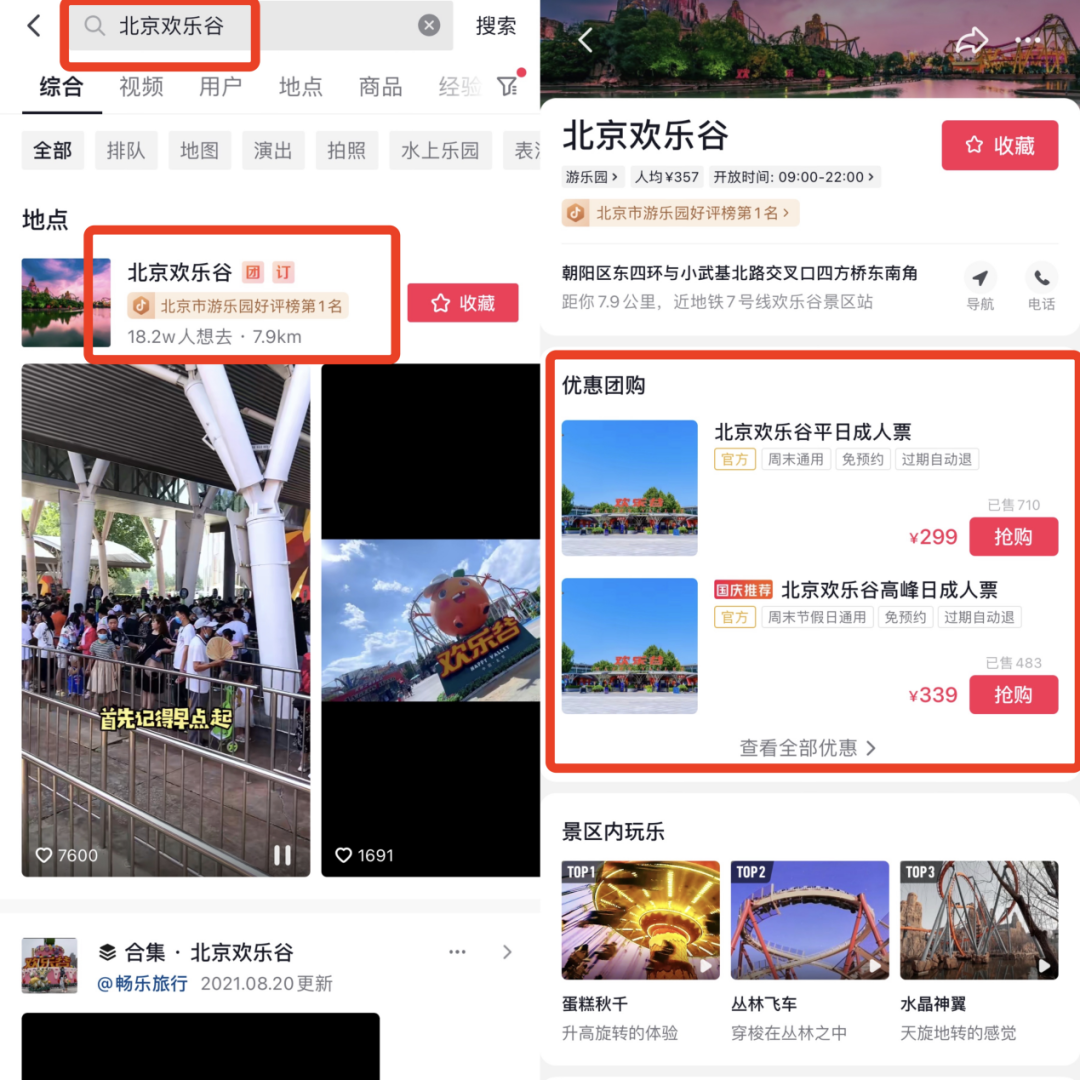Switch to the 地点 tab
Image resolution: width=1080 pixels, height=1080 pixels.
pyautogui.click(x=300, y=87)
